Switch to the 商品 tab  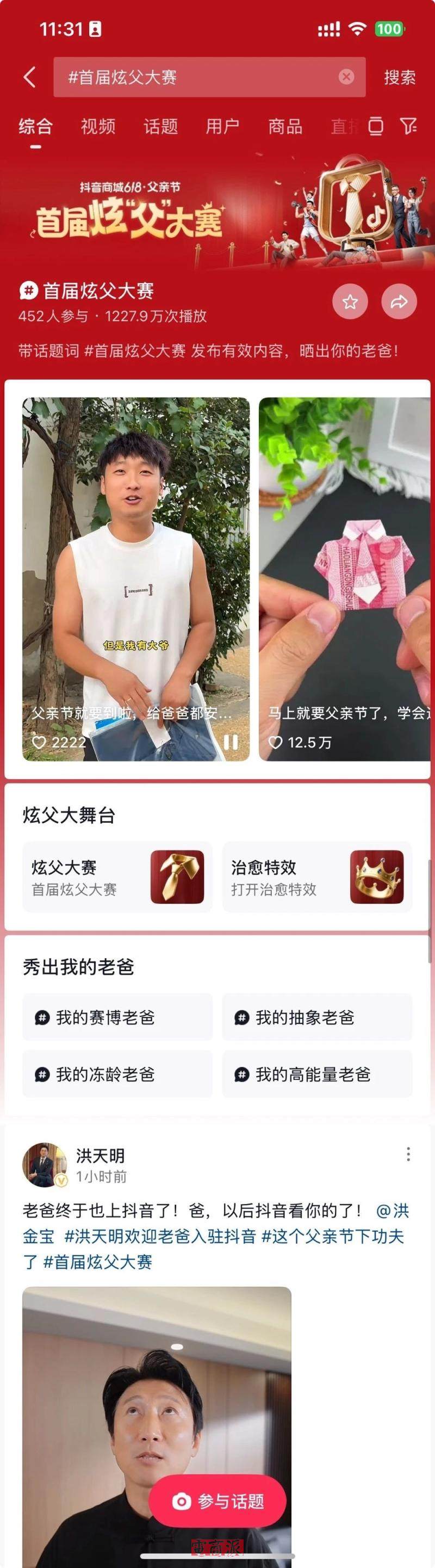[285, 126]
